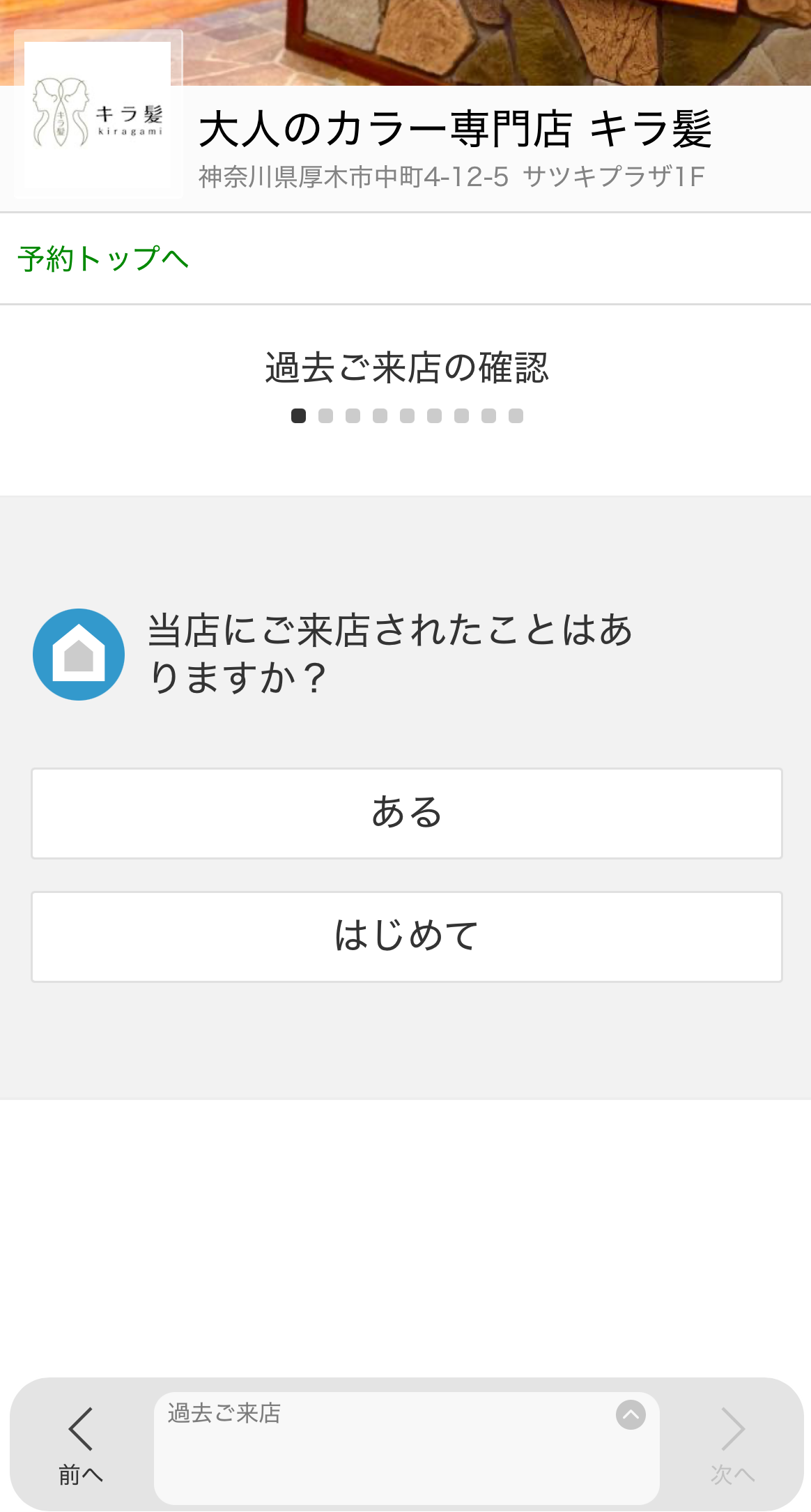Select the ある answer button
The image size is (811, 1512).
[x=407, y=814]
